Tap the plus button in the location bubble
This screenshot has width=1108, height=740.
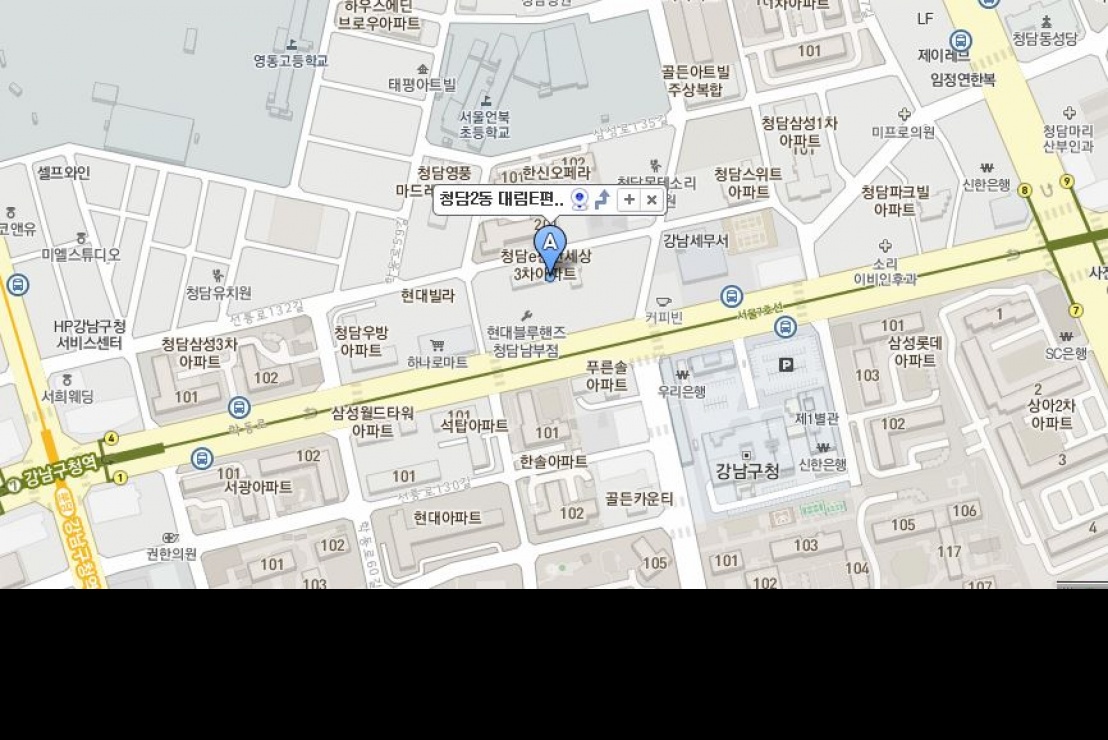pos(629,199)
